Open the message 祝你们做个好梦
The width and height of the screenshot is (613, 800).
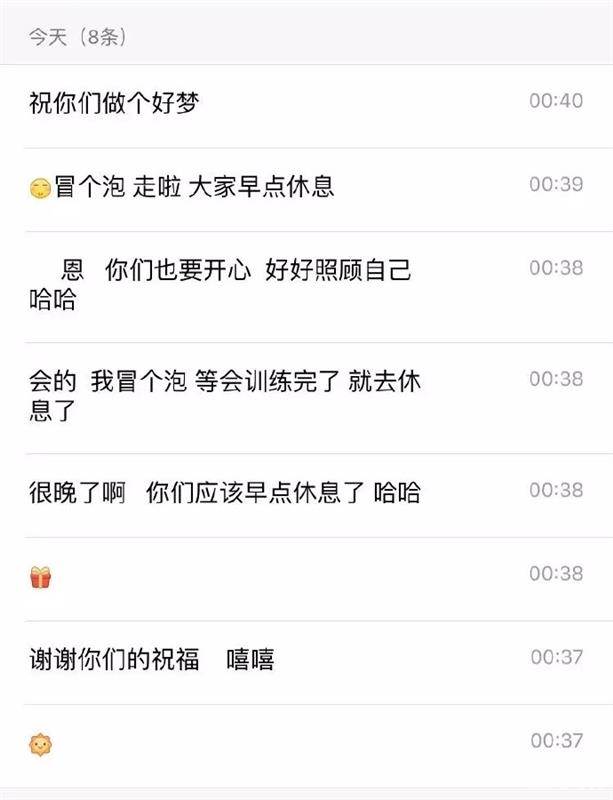115,103
